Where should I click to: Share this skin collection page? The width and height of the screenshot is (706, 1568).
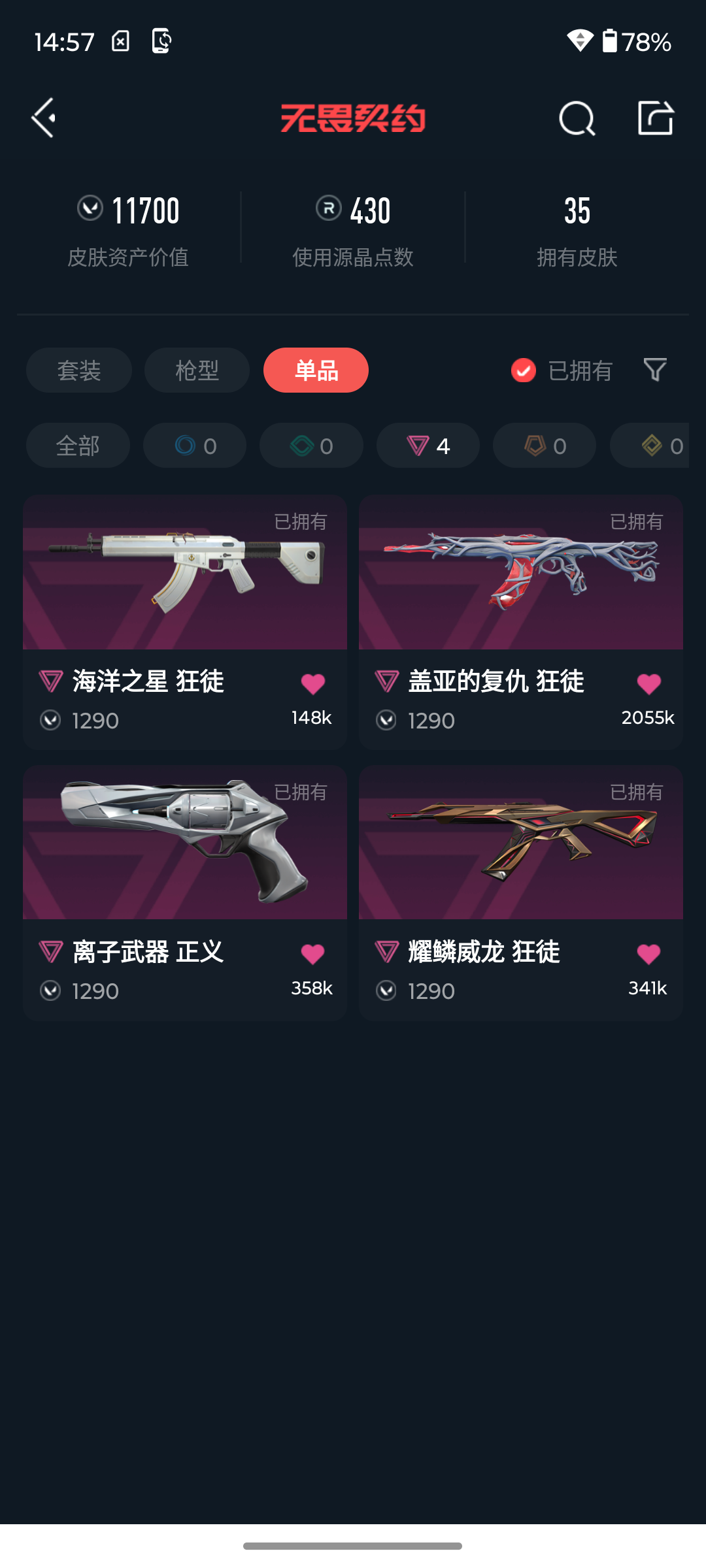click(x=656, y=118)
